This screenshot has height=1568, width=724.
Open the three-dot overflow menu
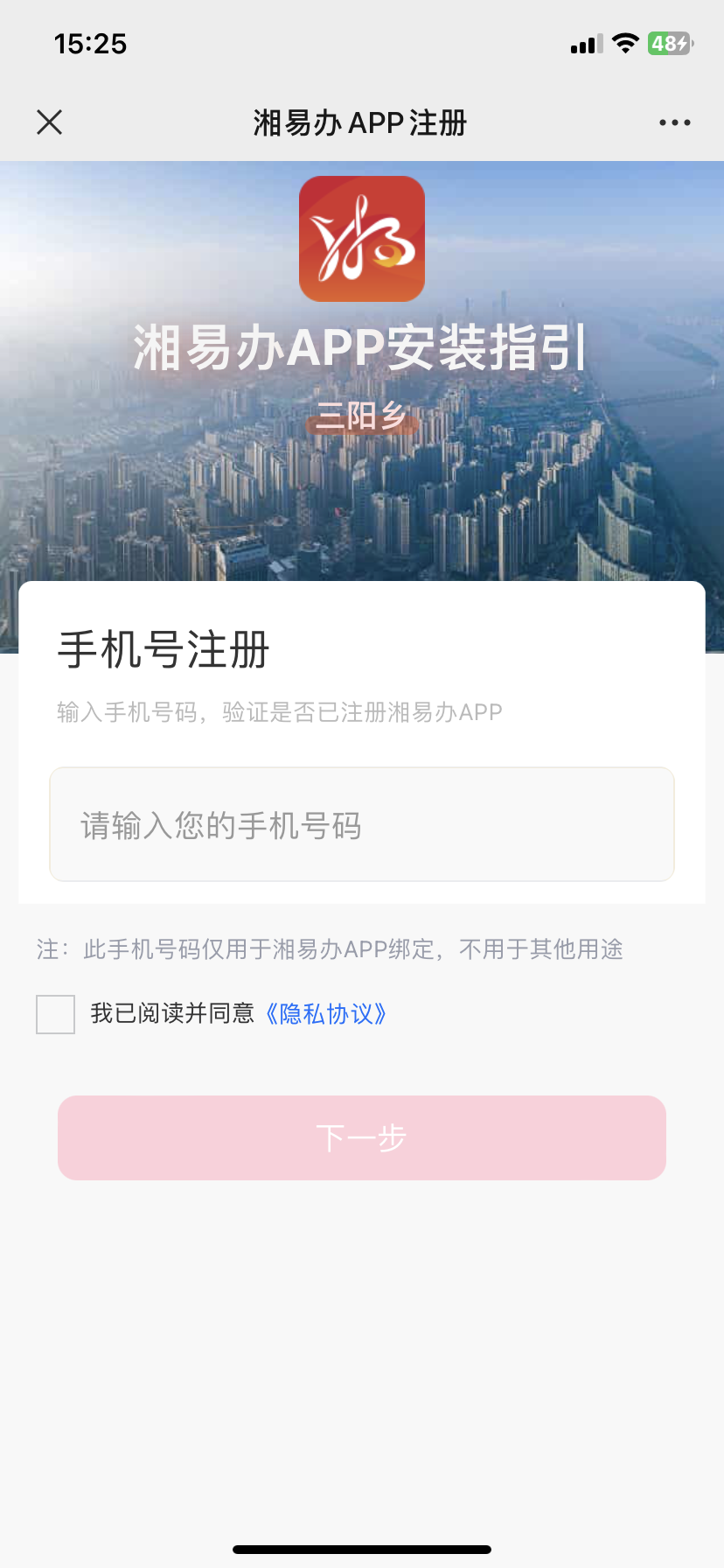[x=674, y=122]
